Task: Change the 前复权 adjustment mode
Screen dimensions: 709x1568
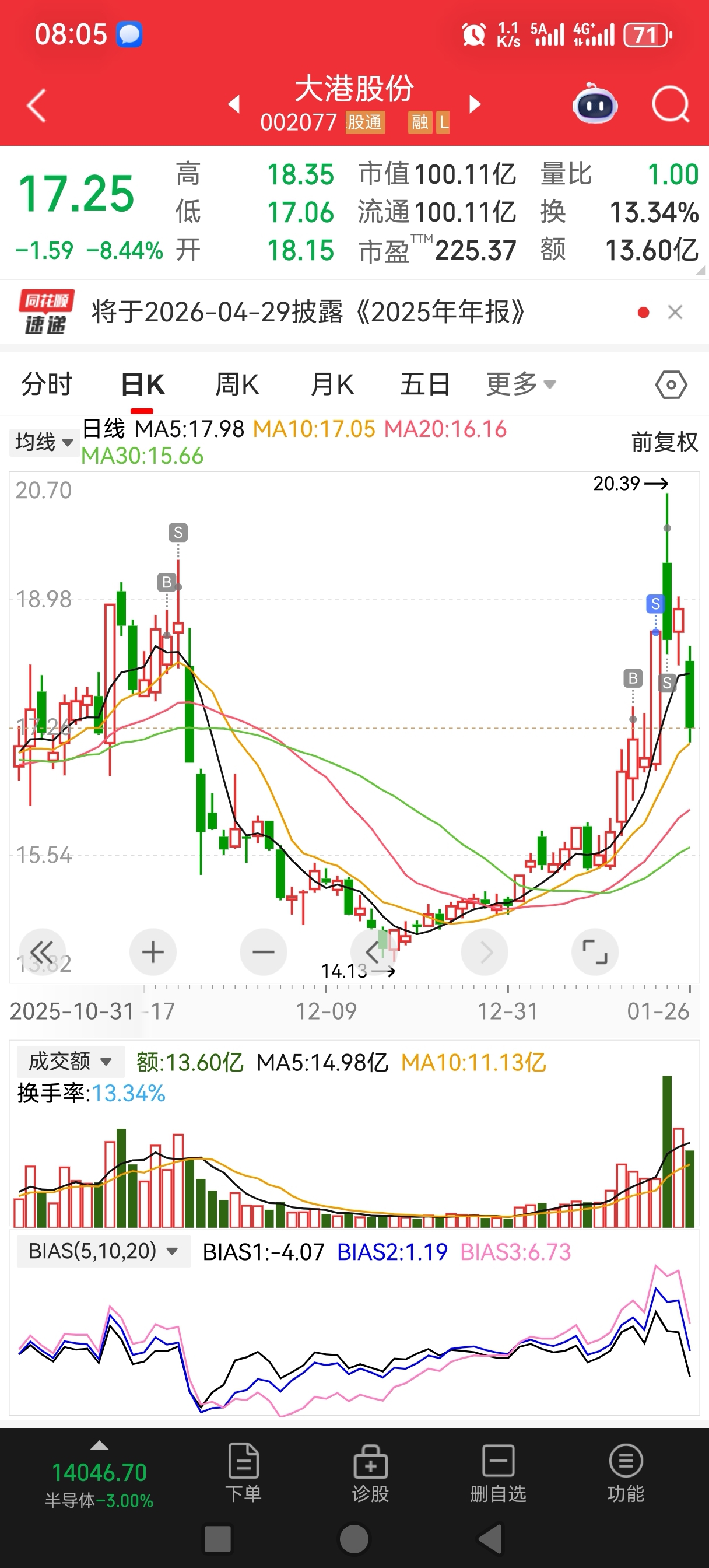Action: (x=664, y=442)
